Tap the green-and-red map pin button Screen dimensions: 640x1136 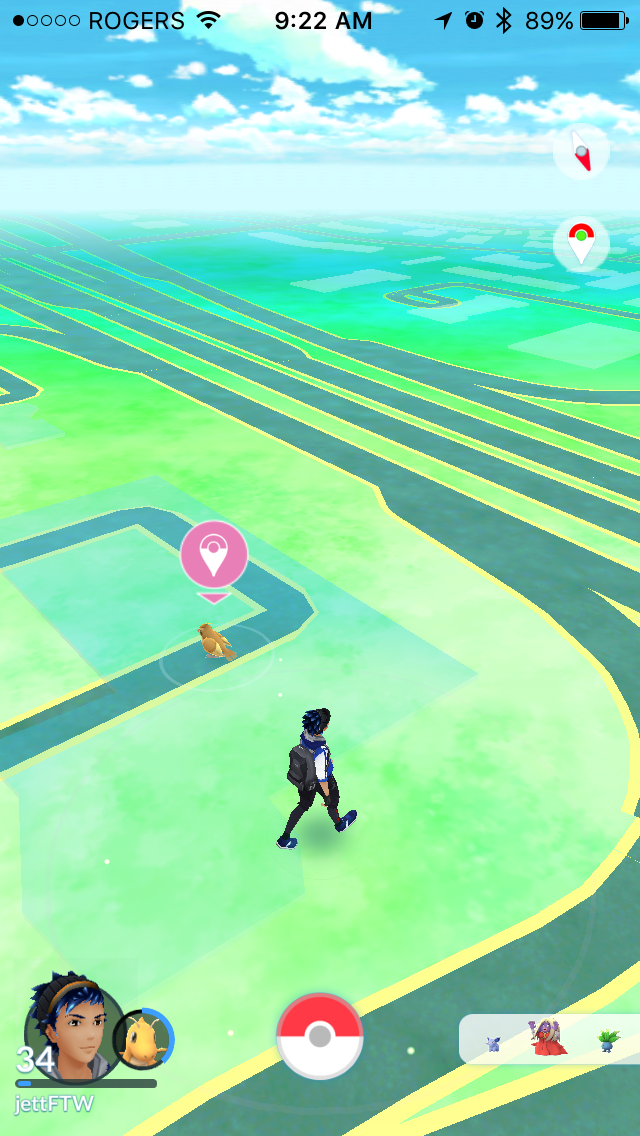[x=581, y=244]
